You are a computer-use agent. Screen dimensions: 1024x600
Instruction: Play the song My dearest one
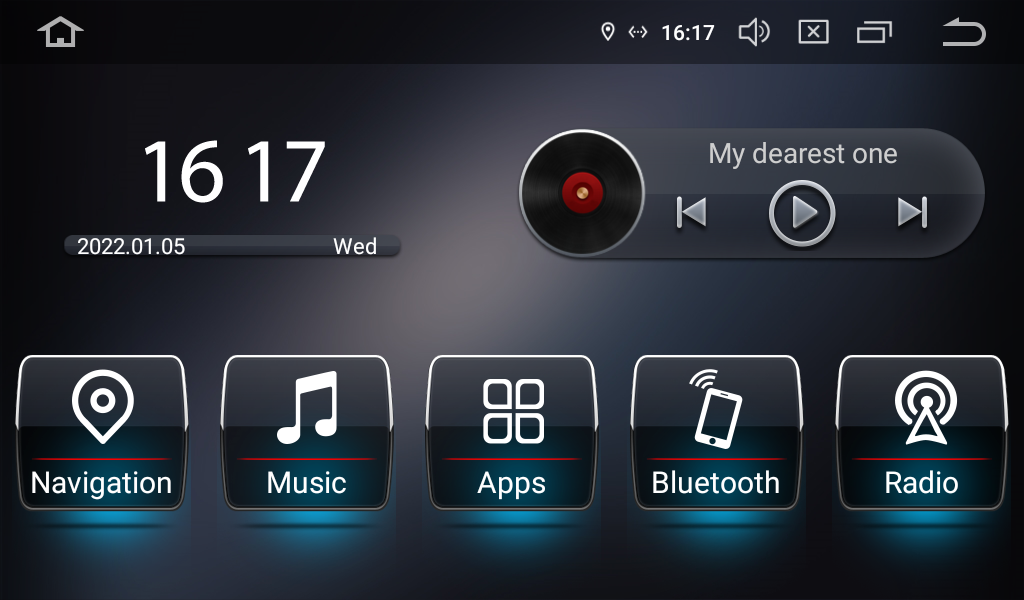click(801, 213)
